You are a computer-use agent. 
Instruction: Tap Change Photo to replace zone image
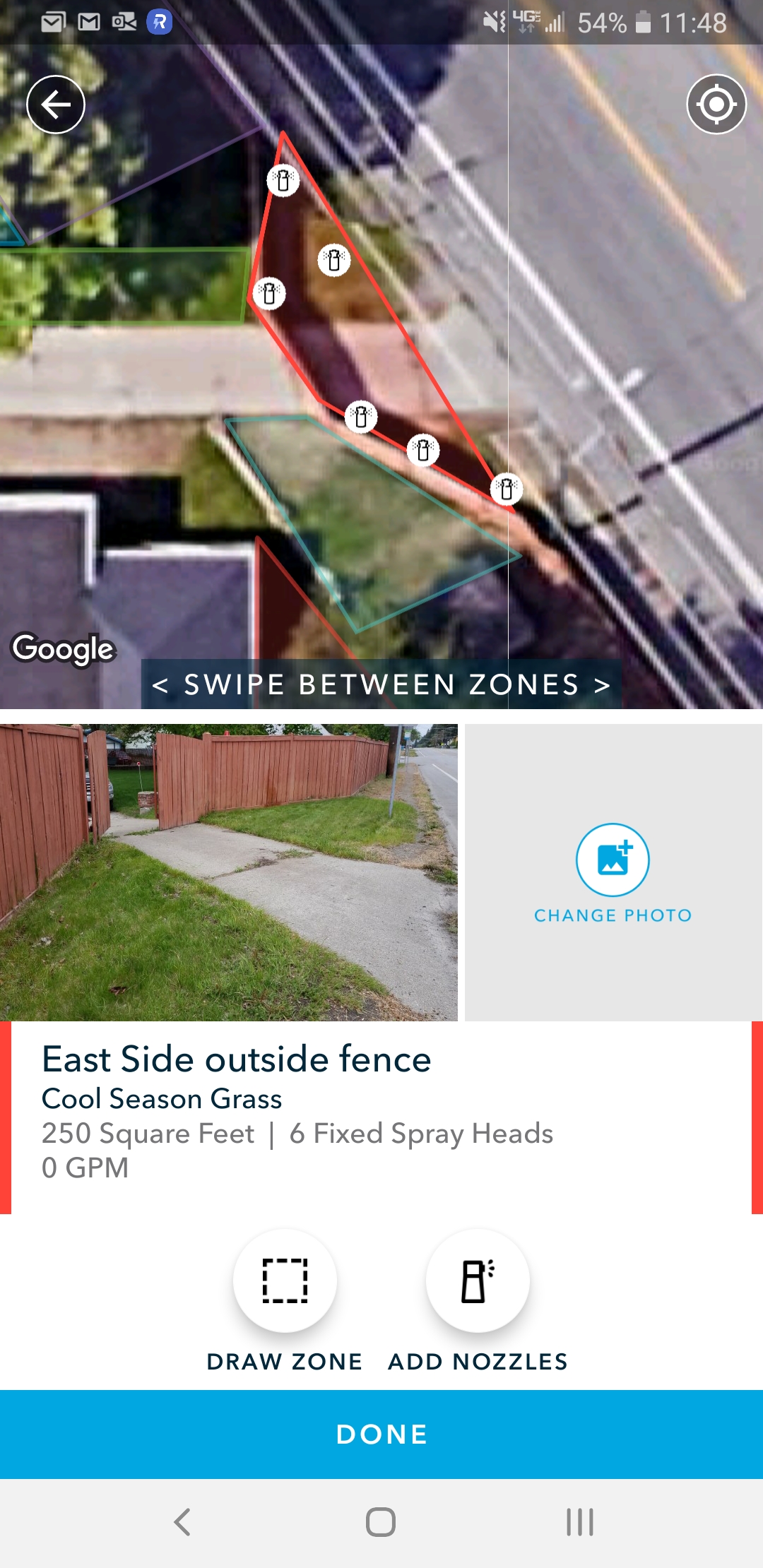pos(613,873)
